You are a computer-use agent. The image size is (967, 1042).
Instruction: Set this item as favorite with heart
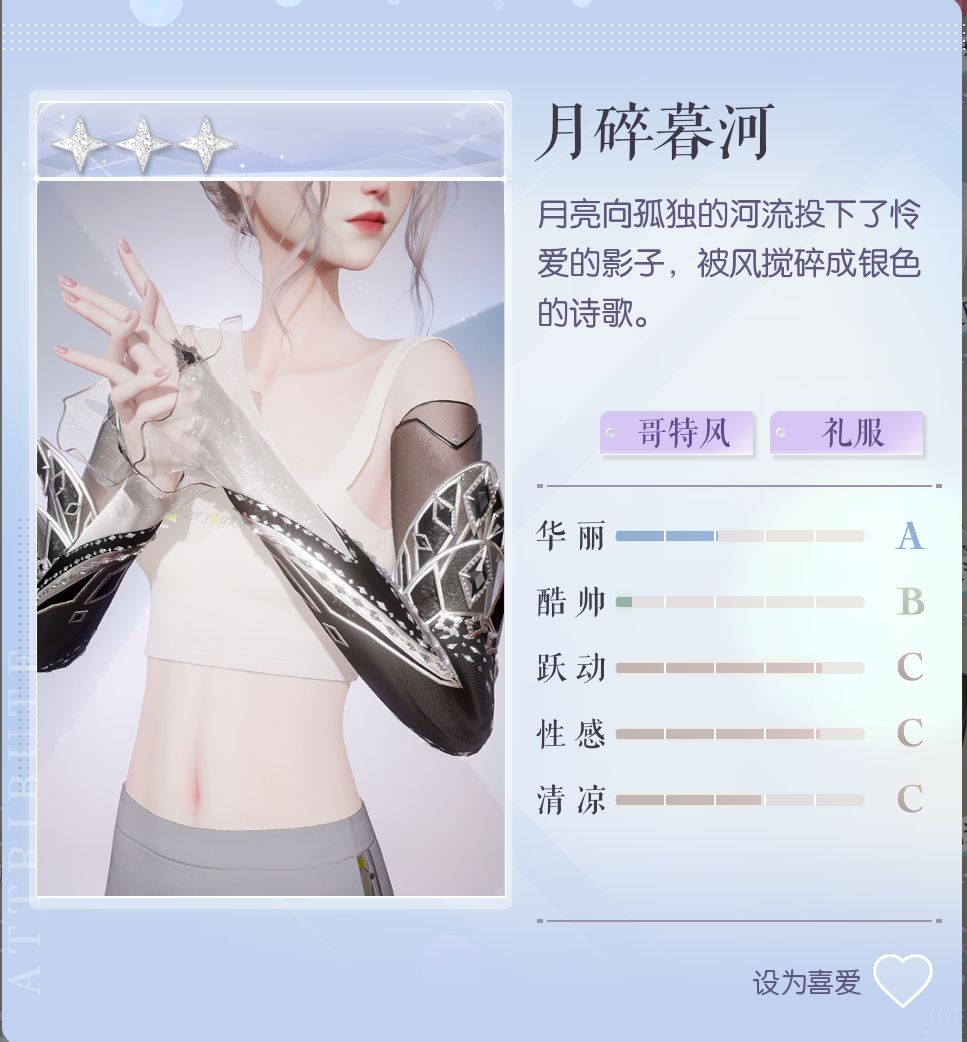[902, 980]
